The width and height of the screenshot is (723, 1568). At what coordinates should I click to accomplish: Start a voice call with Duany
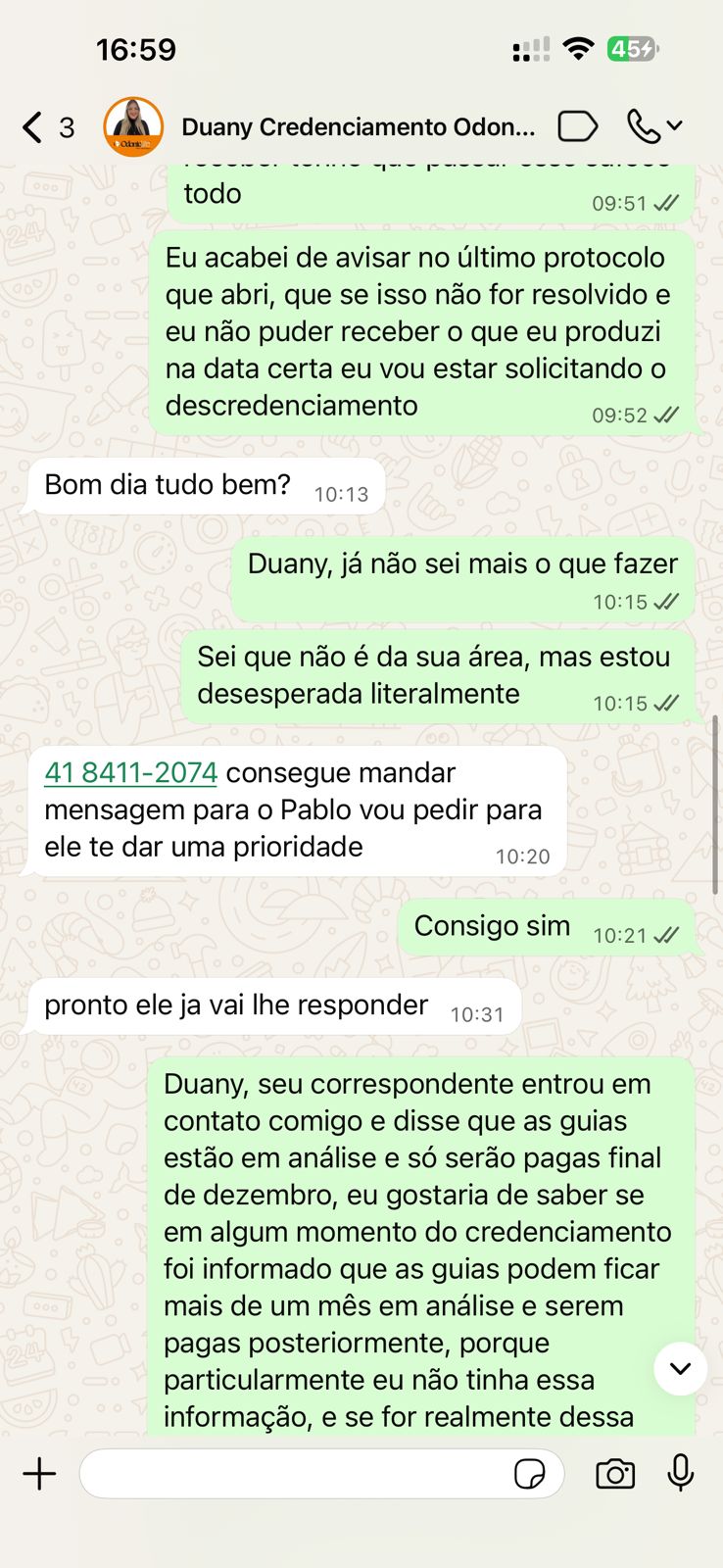coord(644,127)
